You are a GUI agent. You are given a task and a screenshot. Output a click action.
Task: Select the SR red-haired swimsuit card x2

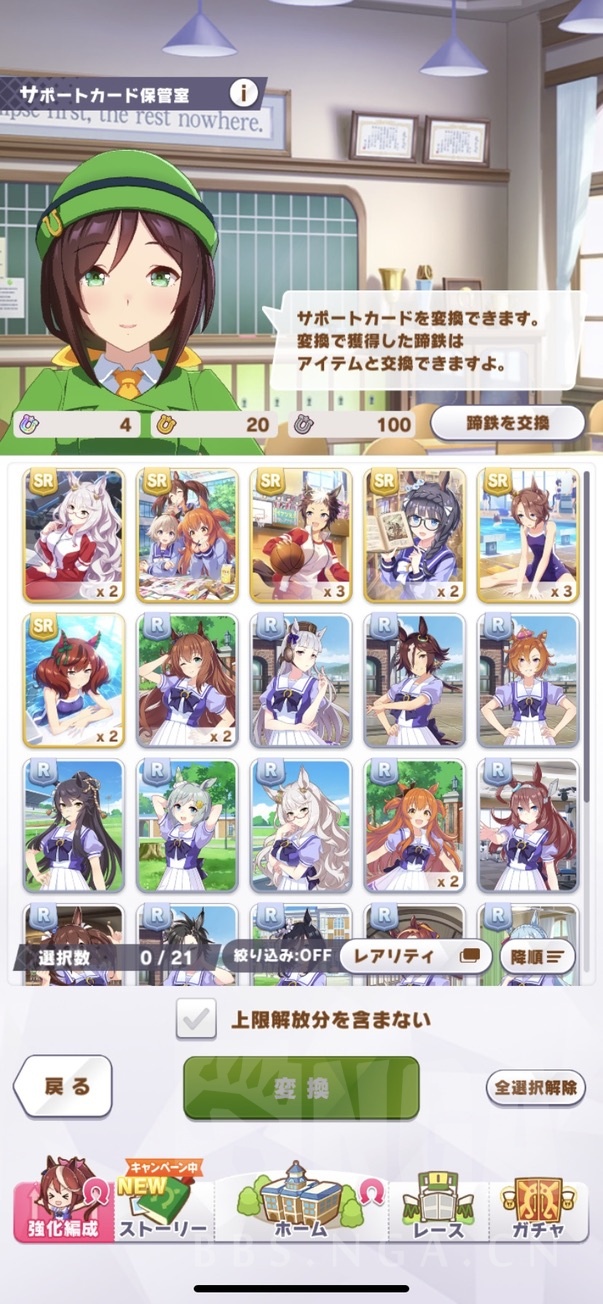[x=74, y=679]
